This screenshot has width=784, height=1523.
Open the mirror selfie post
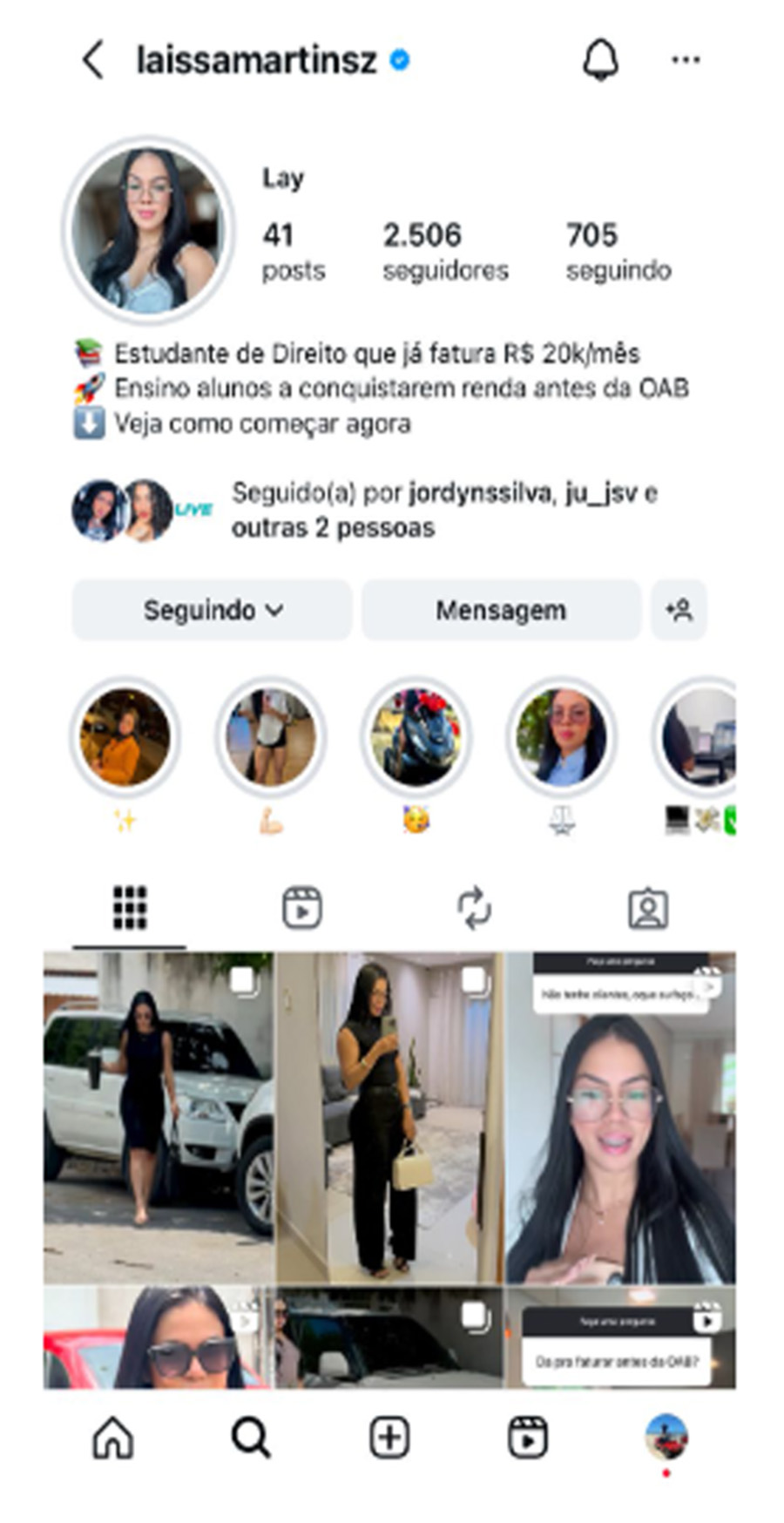click(x=389, y=1117)
